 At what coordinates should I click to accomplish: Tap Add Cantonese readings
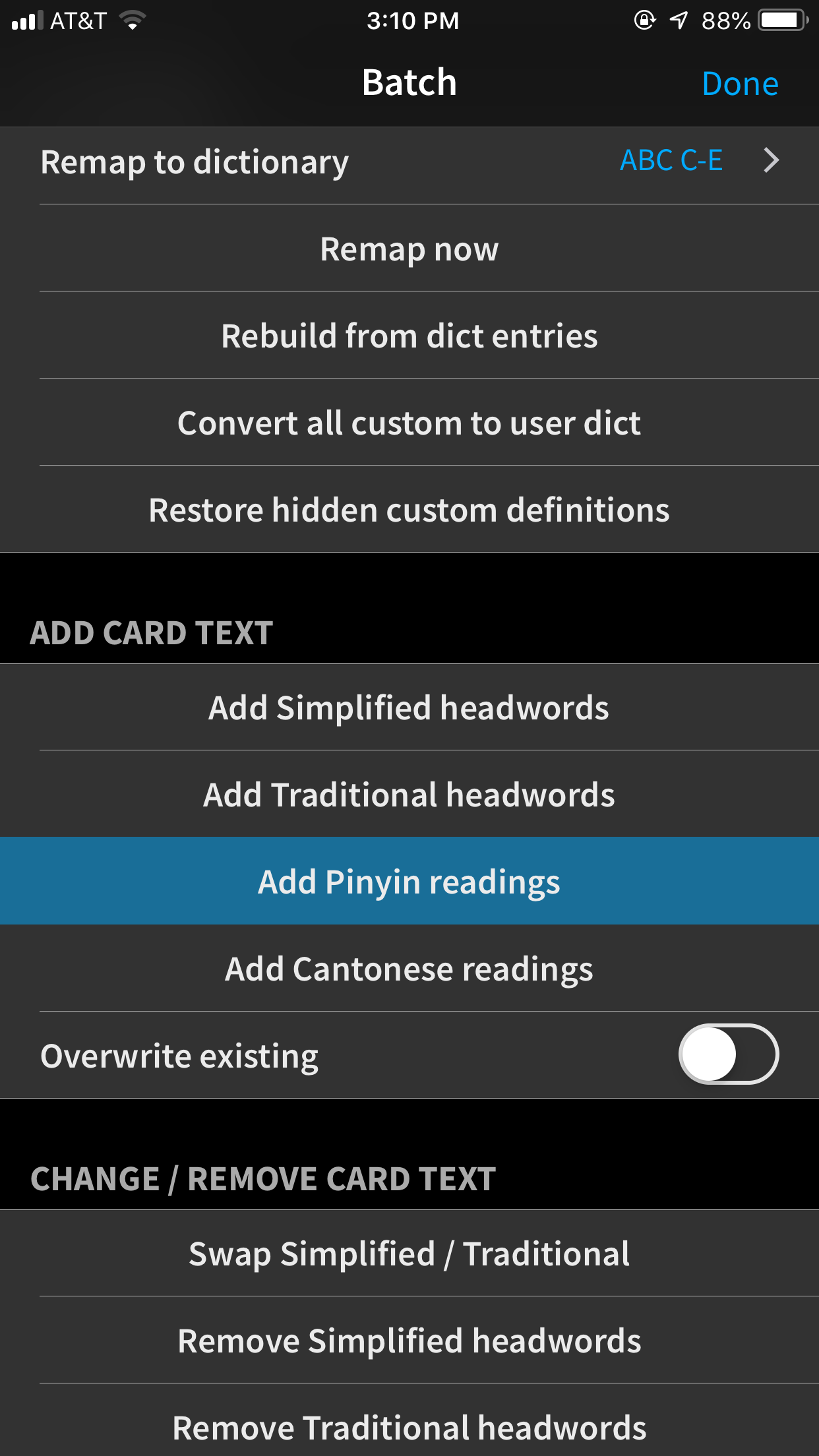[x=409, y=969]
